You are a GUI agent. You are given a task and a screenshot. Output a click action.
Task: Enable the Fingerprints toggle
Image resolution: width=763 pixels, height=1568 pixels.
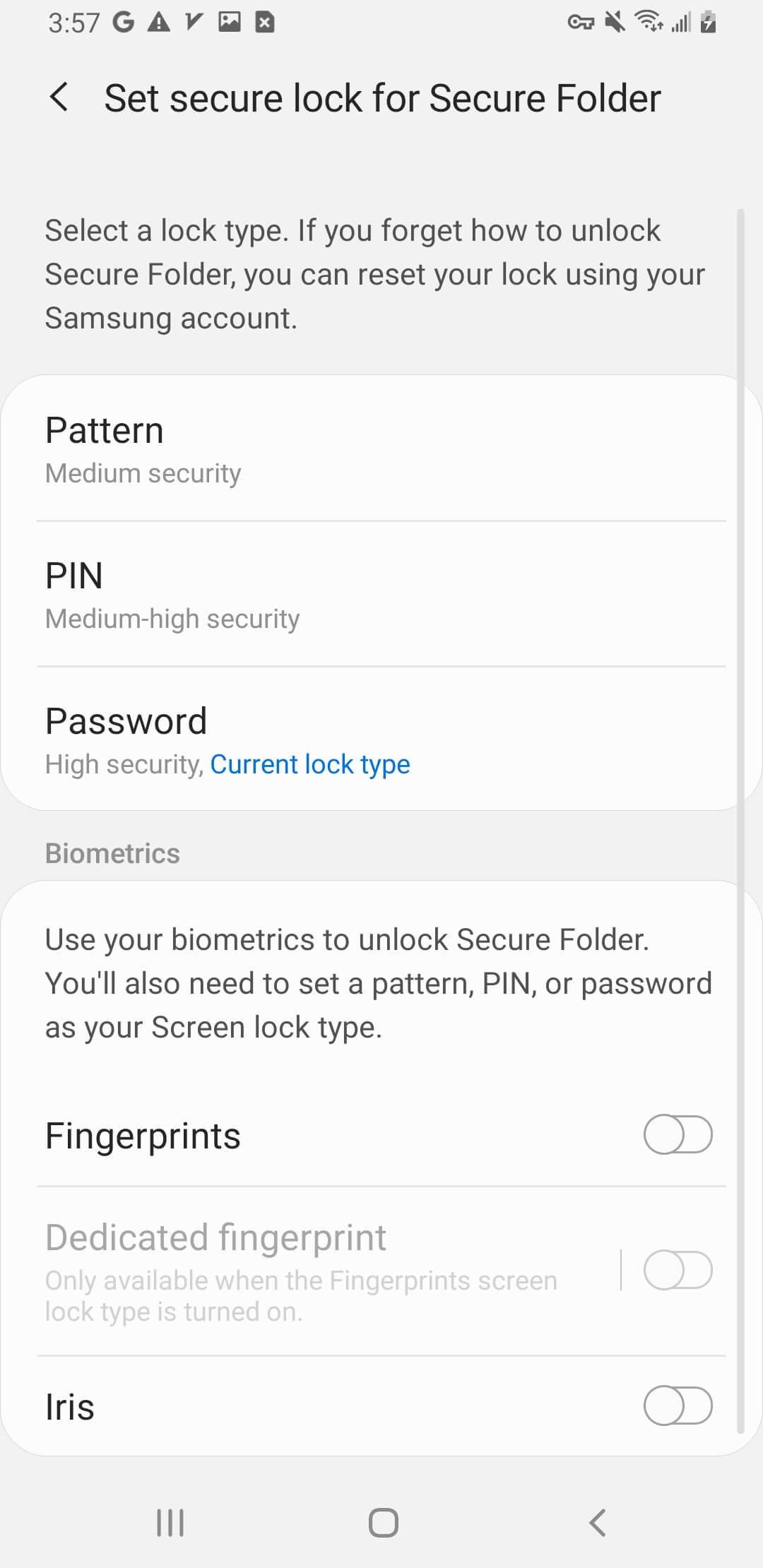pos(678,1135)
